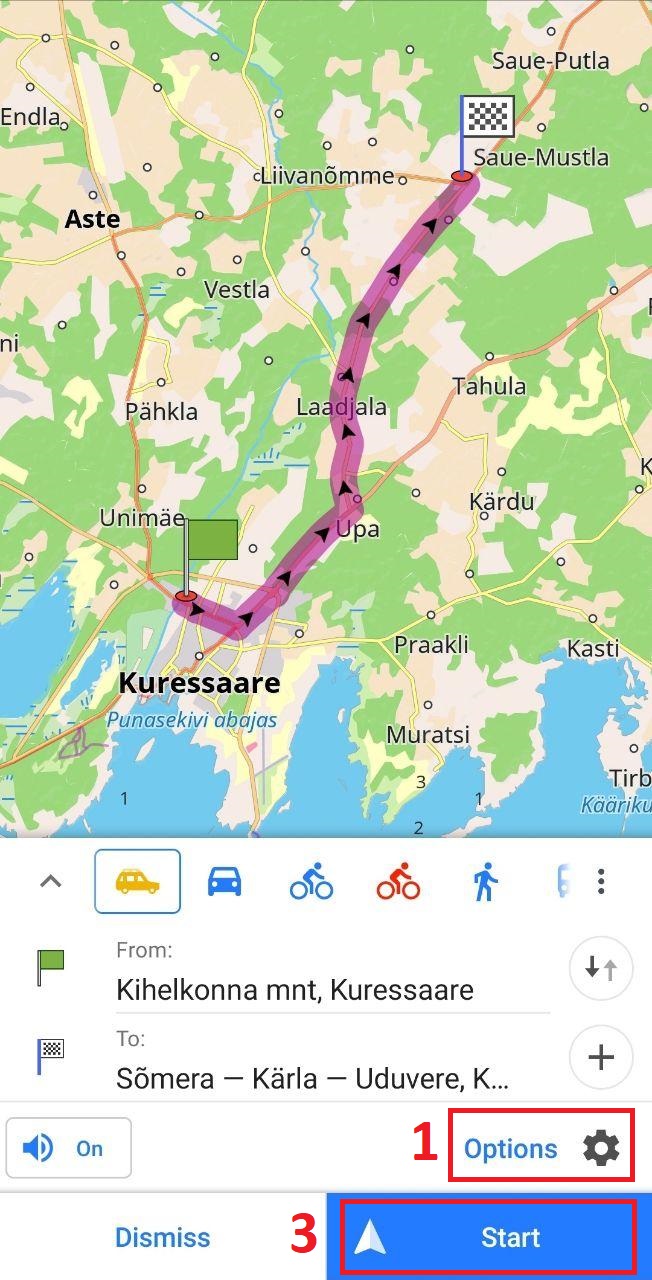Viewport: 652px width, 1280px height.
Task: Select the red bicycle profile
Action: click(398, 882)
